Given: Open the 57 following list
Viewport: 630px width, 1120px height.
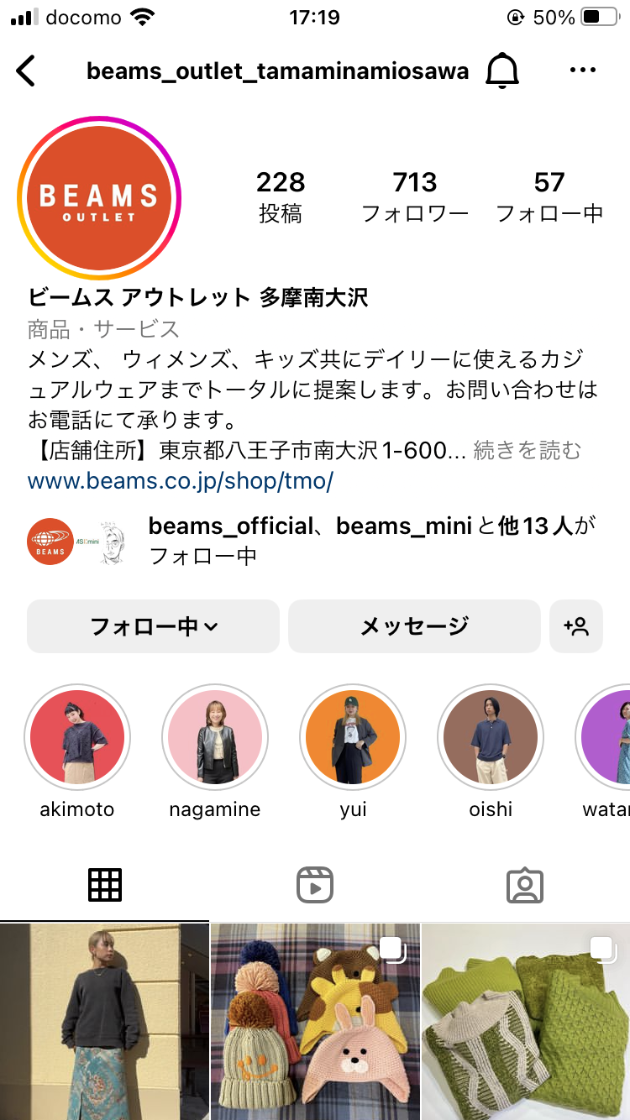Looking at the screenshot, I should pyautogui.click(x=549, y=197).
